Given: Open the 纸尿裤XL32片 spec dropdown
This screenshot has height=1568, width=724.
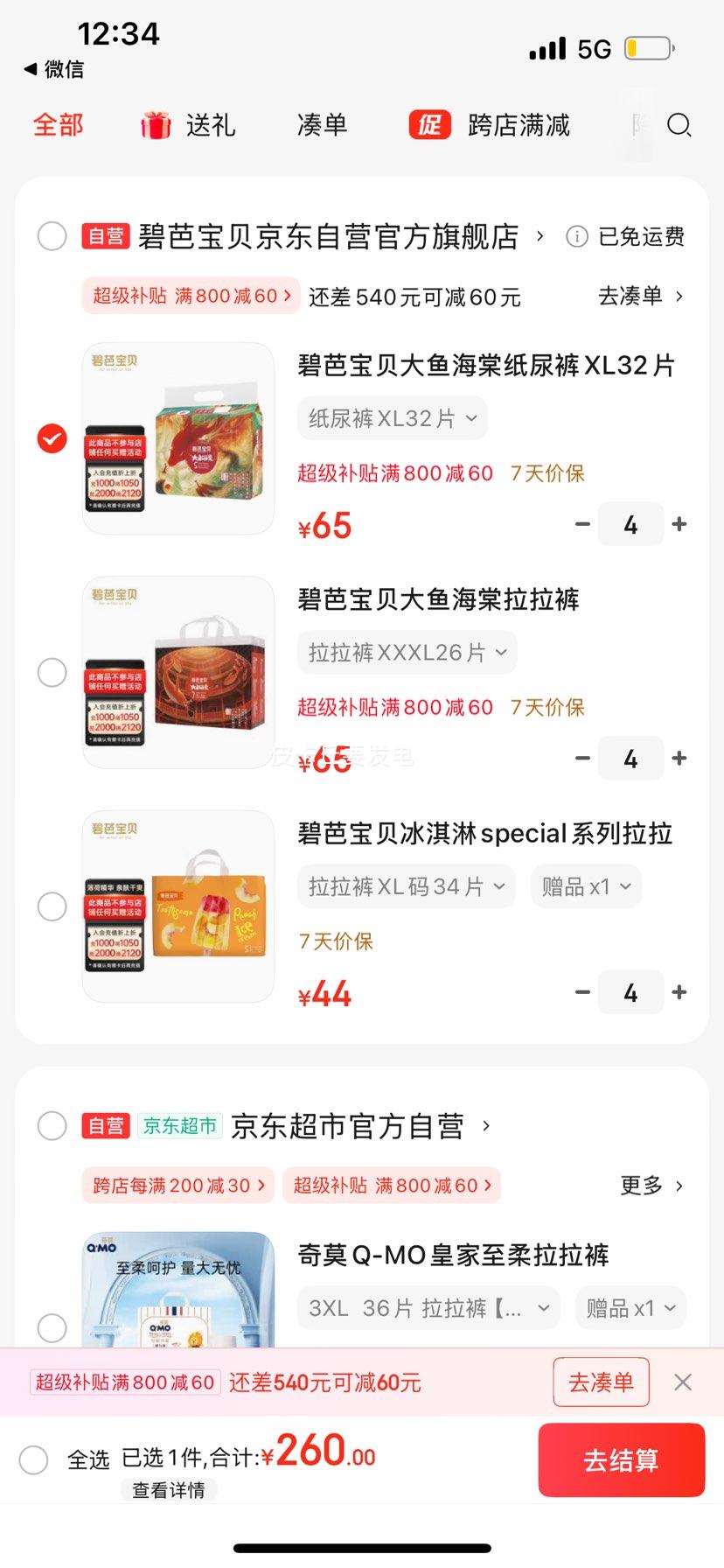Looking at the screenshot, I should tap(392, 417).
